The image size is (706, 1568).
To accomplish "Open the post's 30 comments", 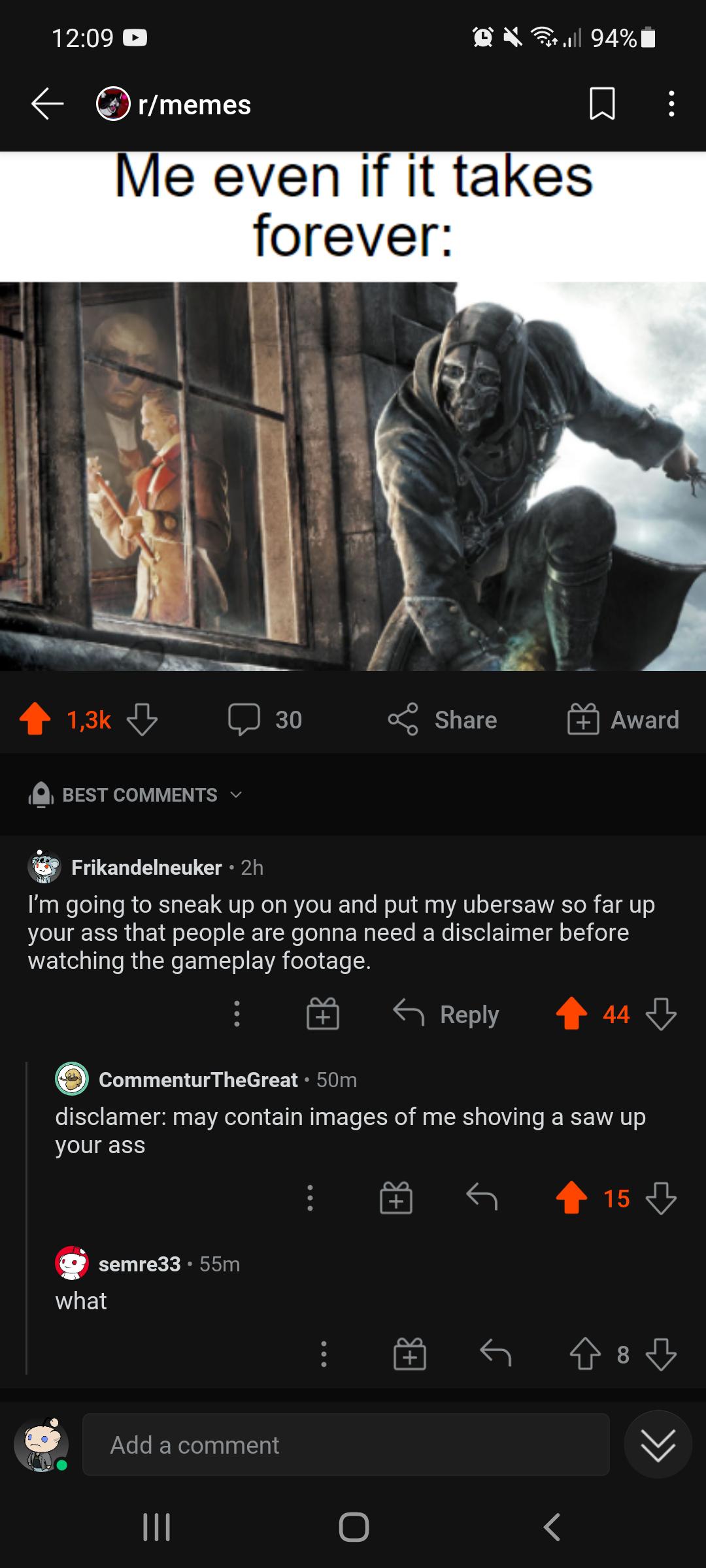I will click(x=265, y=719).
